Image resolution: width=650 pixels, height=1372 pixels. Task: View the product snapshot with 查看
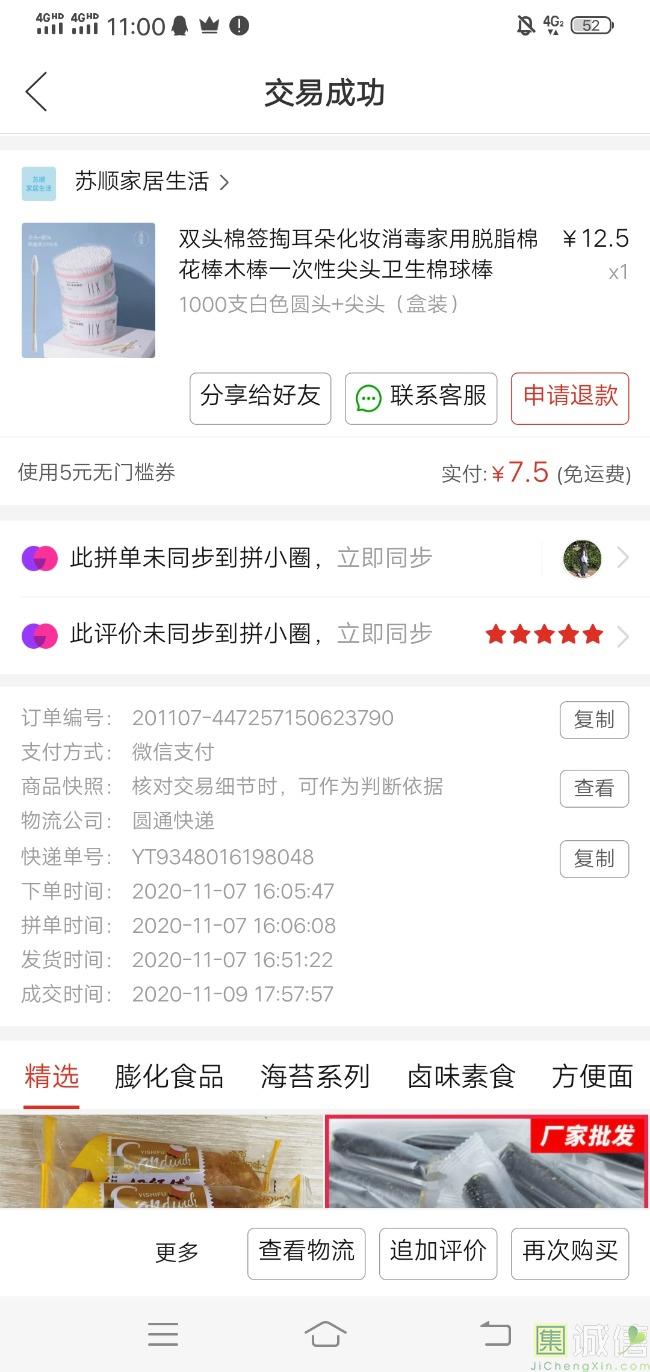(x=594, y=789)
